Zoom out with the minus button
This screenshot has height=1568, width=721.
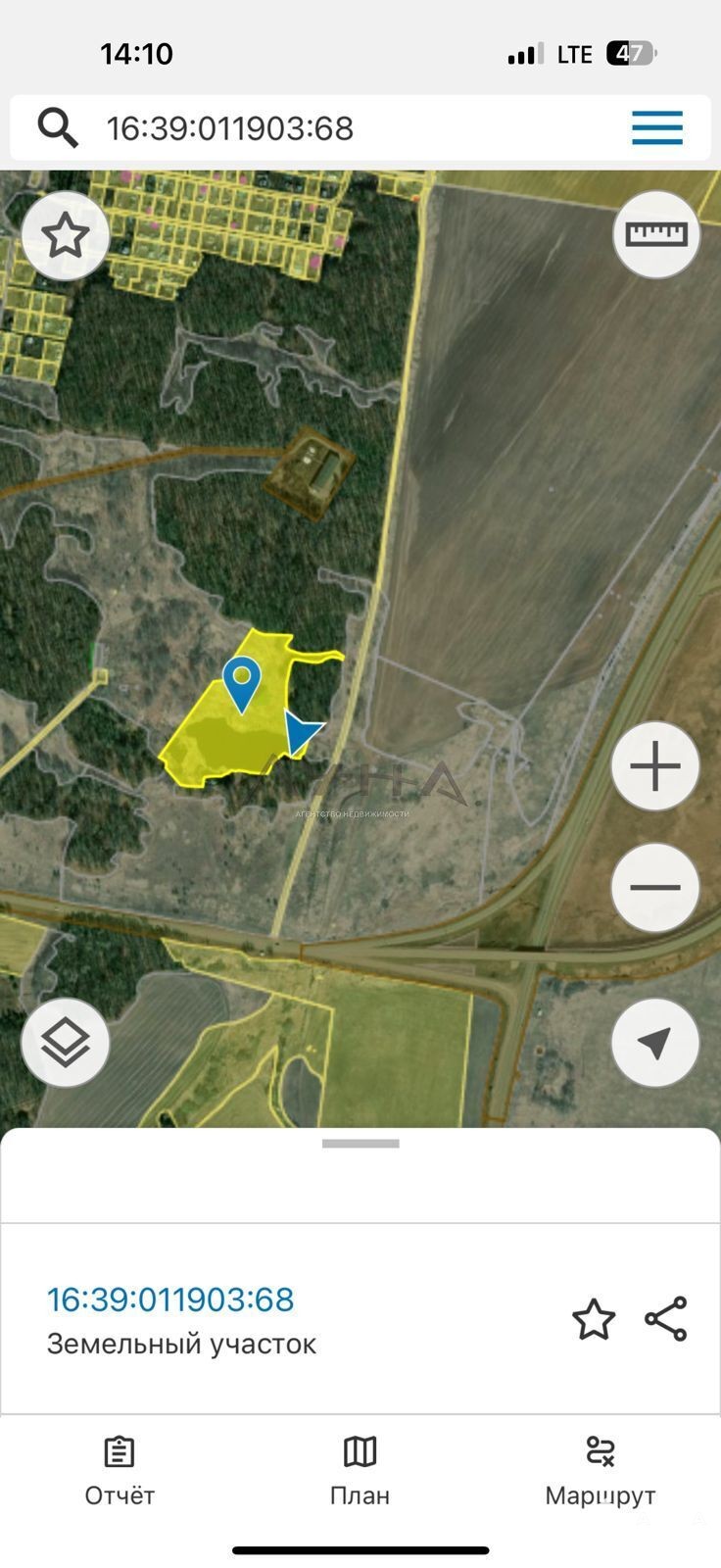click(655, 888)
